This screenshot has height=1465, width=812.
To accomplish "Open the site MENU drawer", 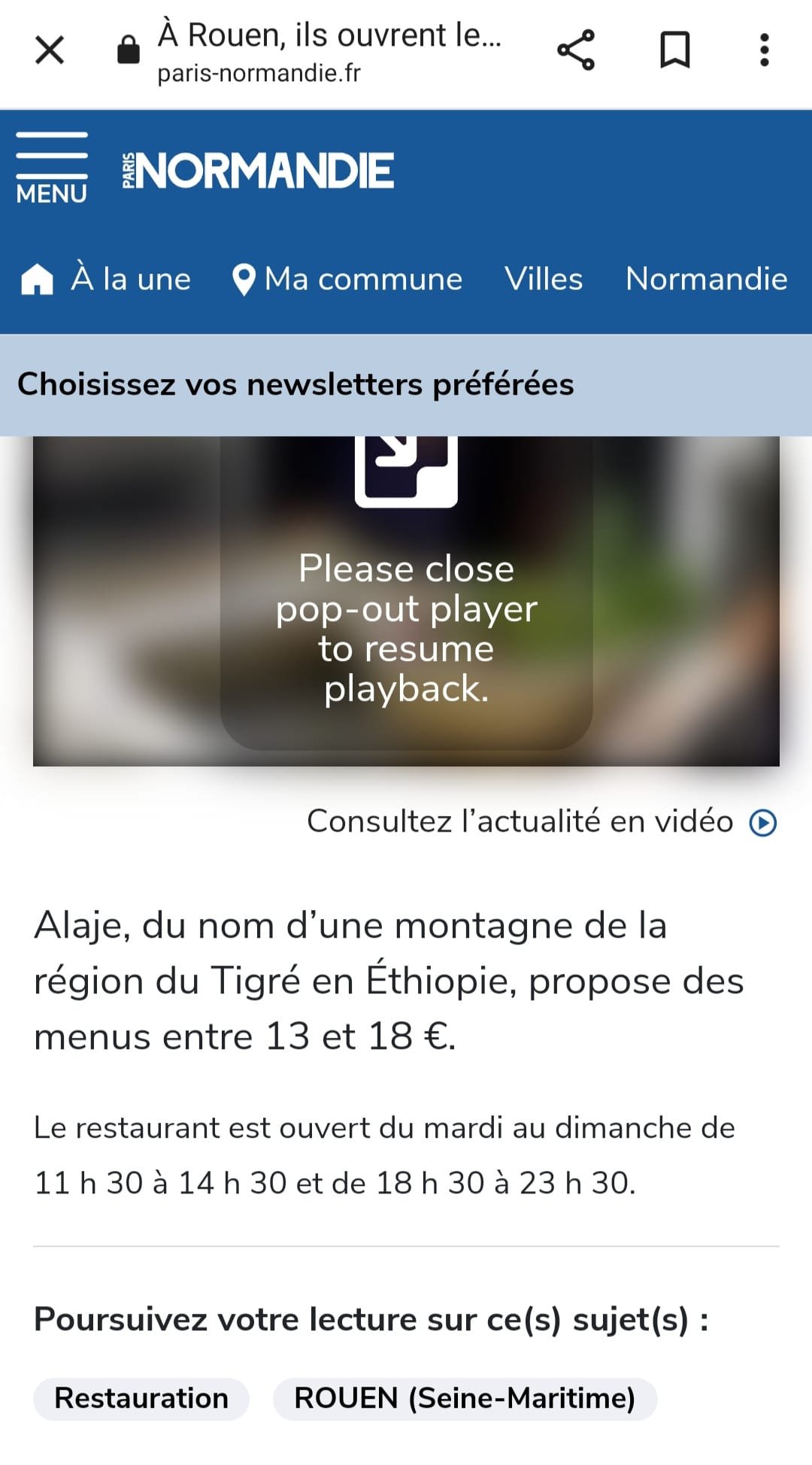I will tap(52, 169).
